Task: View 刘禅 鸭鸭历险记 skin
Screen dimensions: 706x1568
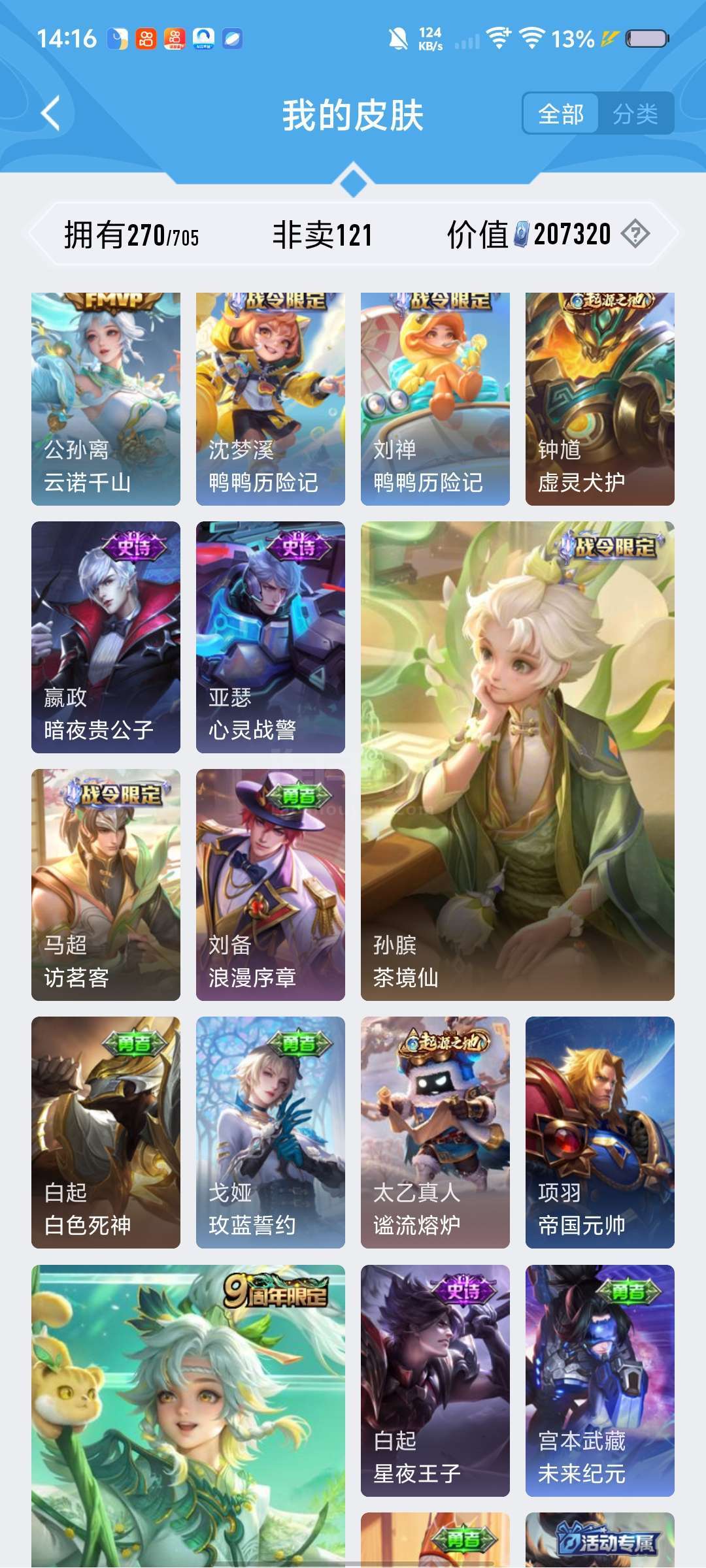Action: 435,399
